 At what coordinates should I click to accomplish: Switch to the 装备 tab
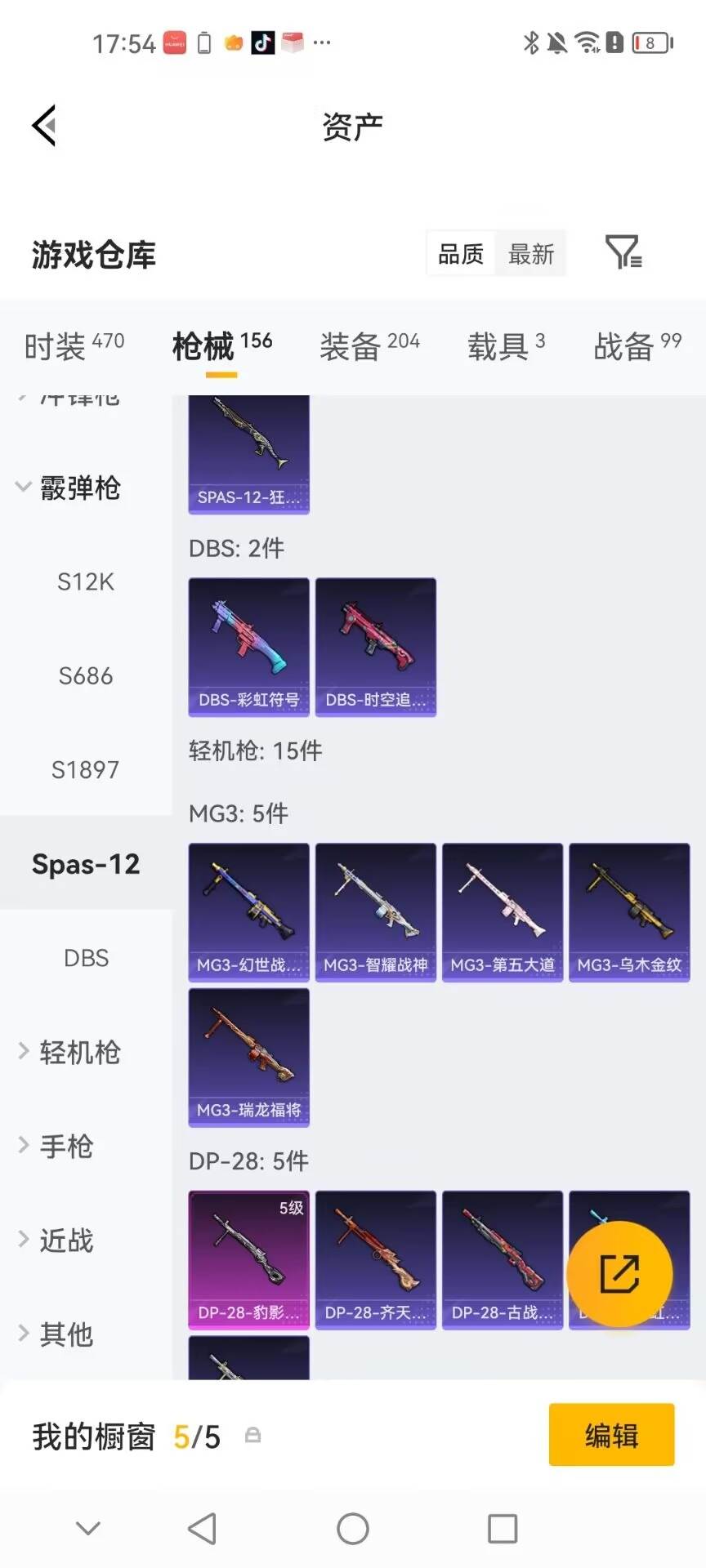(x=369, y=346)
